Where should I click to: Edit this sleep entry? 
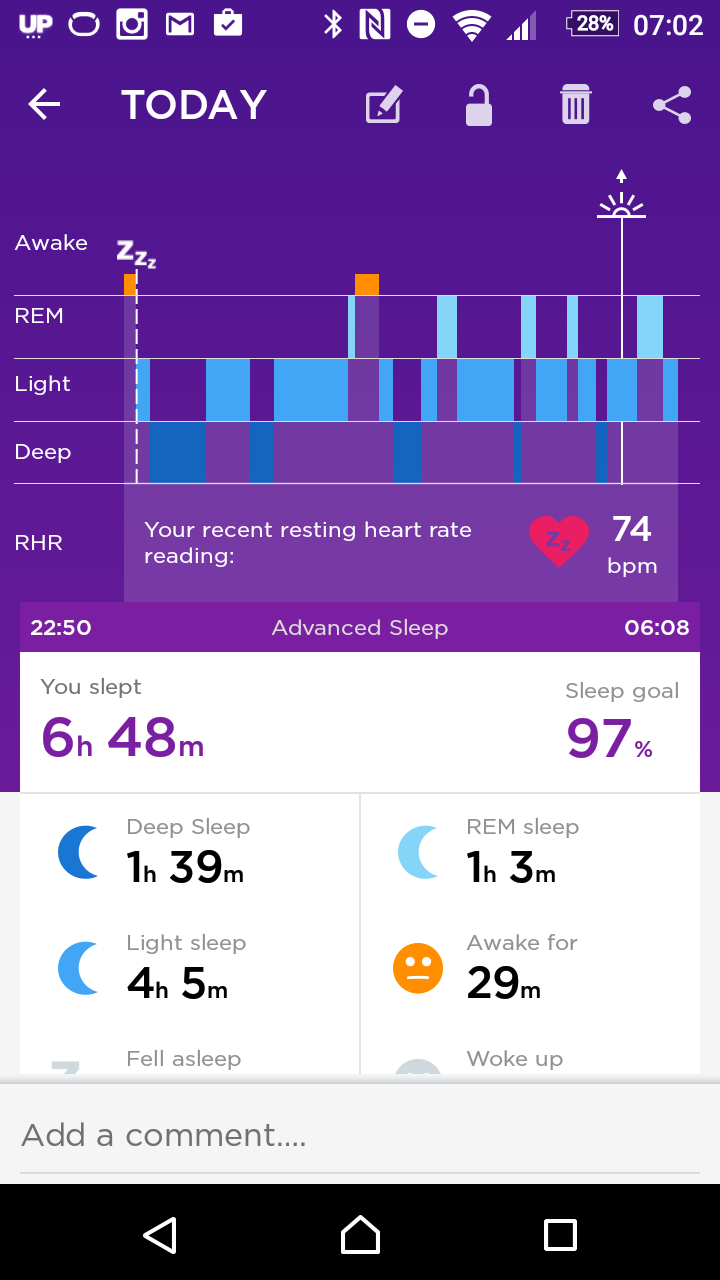click(384, 104)
